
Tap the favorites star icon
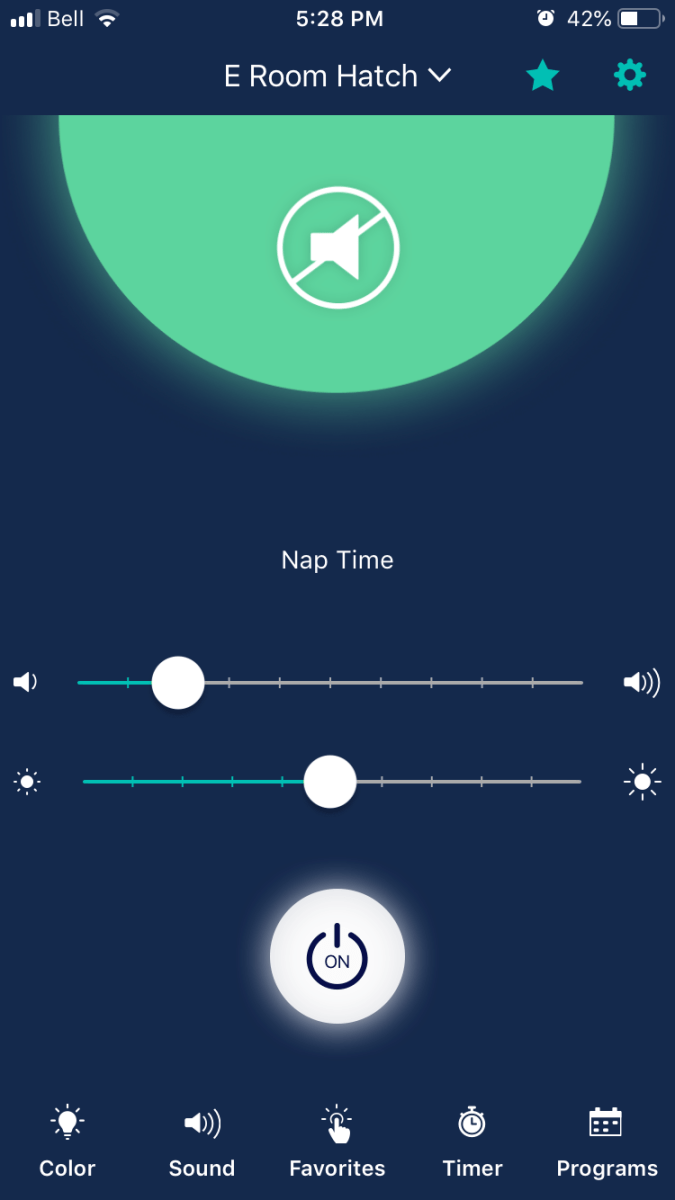click(x=542, y=76)
